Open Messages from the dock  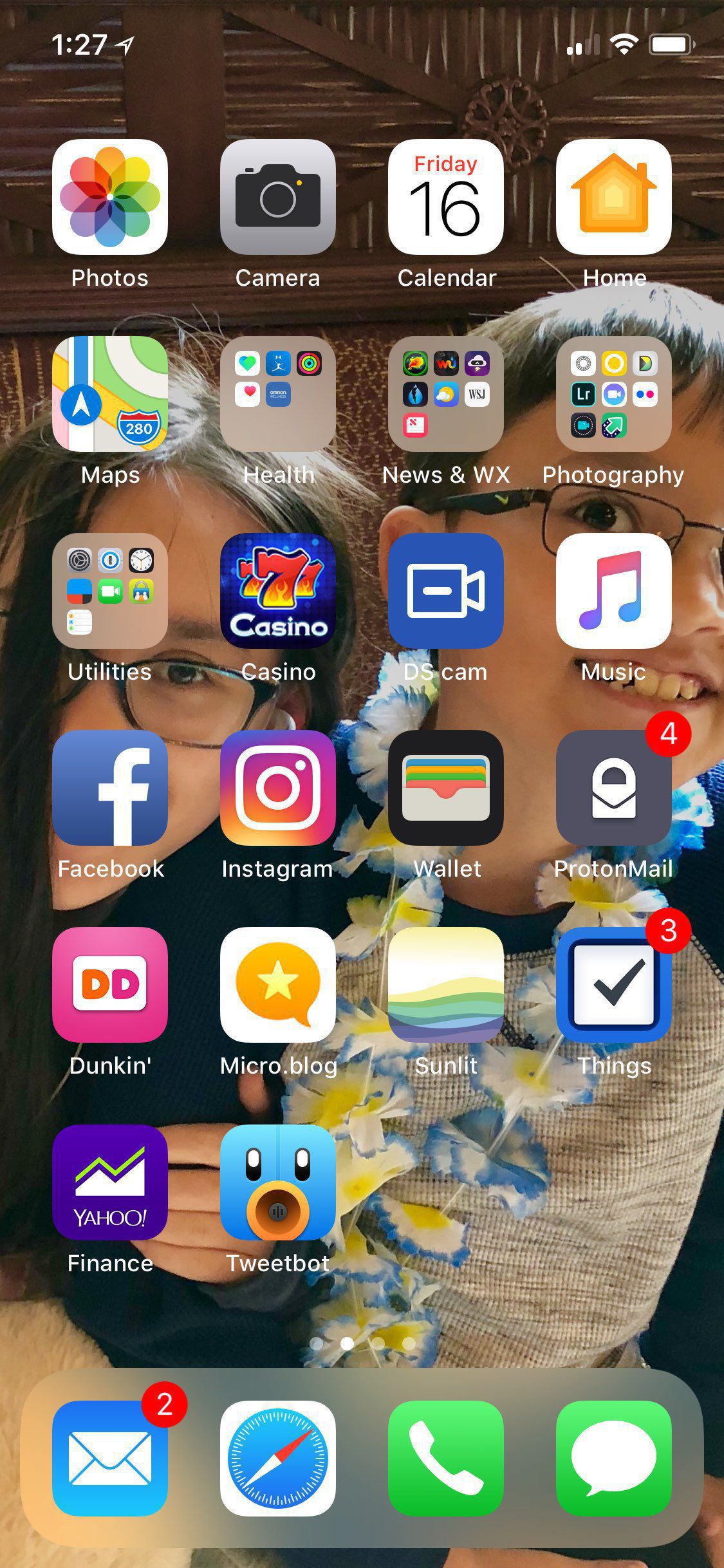614,1458
